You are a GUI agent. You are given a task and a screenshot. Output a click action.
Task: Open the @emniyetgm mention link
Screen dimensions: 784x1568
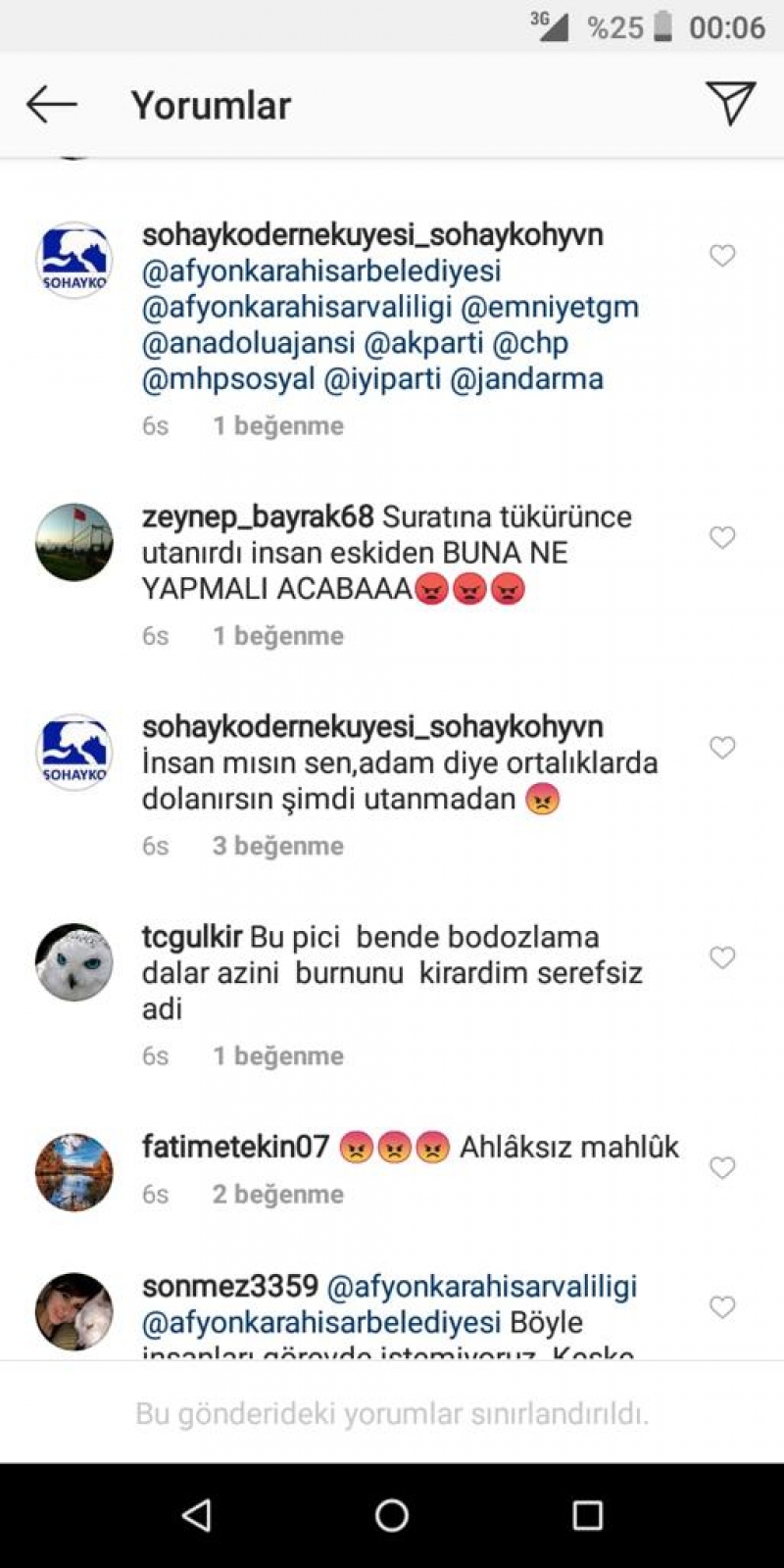click(550, 307)
